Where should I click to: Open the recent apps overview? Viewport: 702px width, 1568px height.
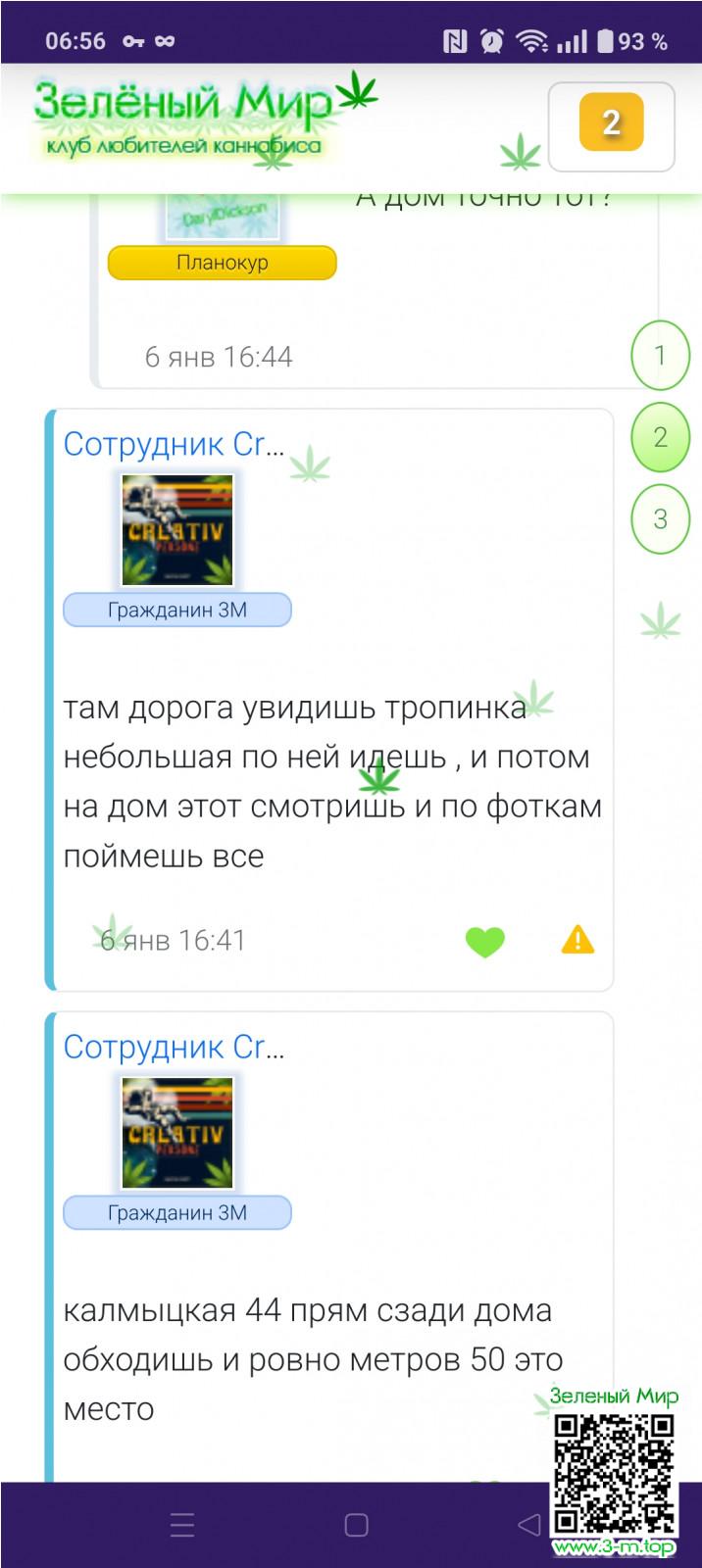coord(182,1525)
